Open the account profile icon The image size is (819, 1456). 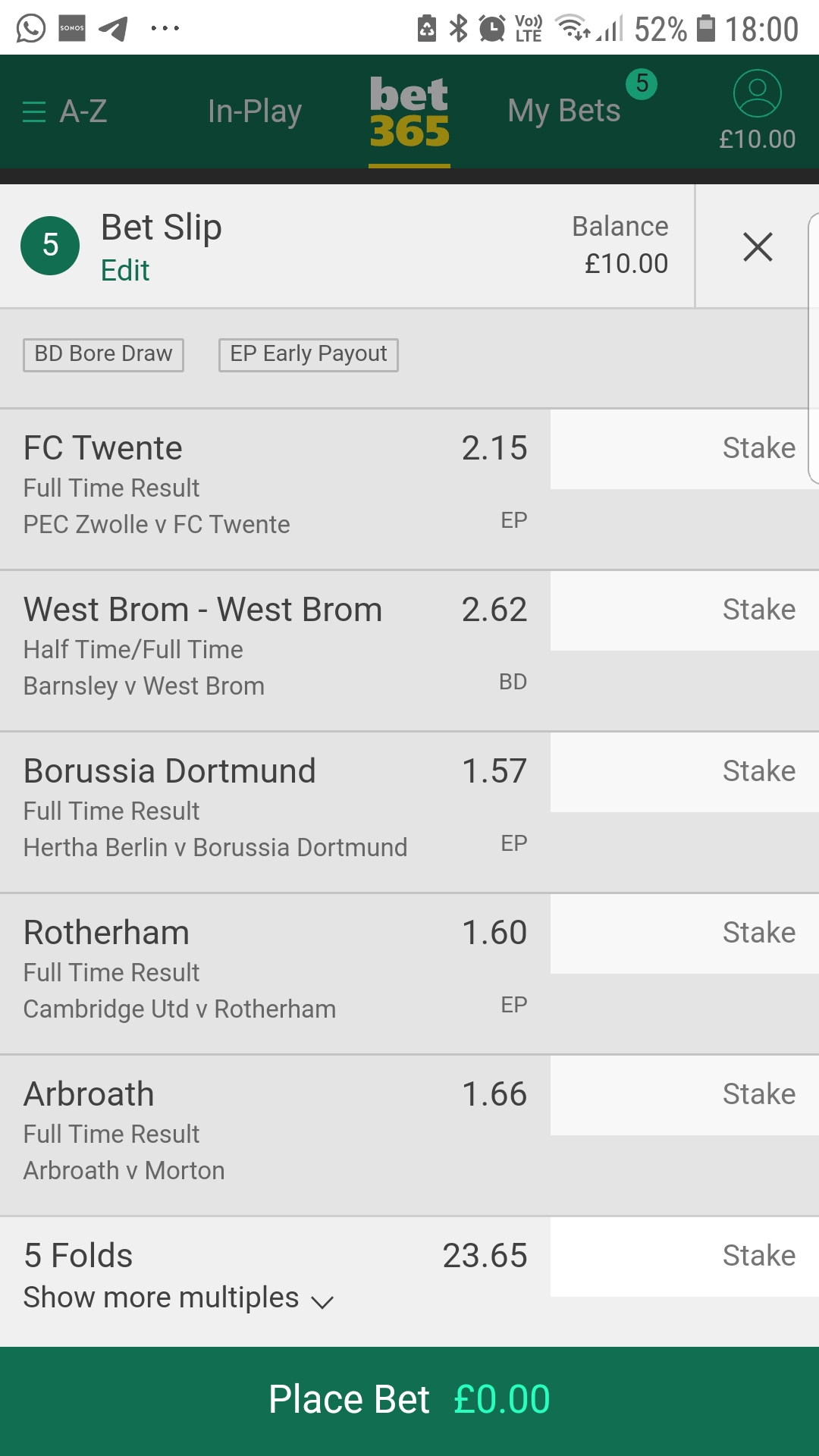point(757,95)
